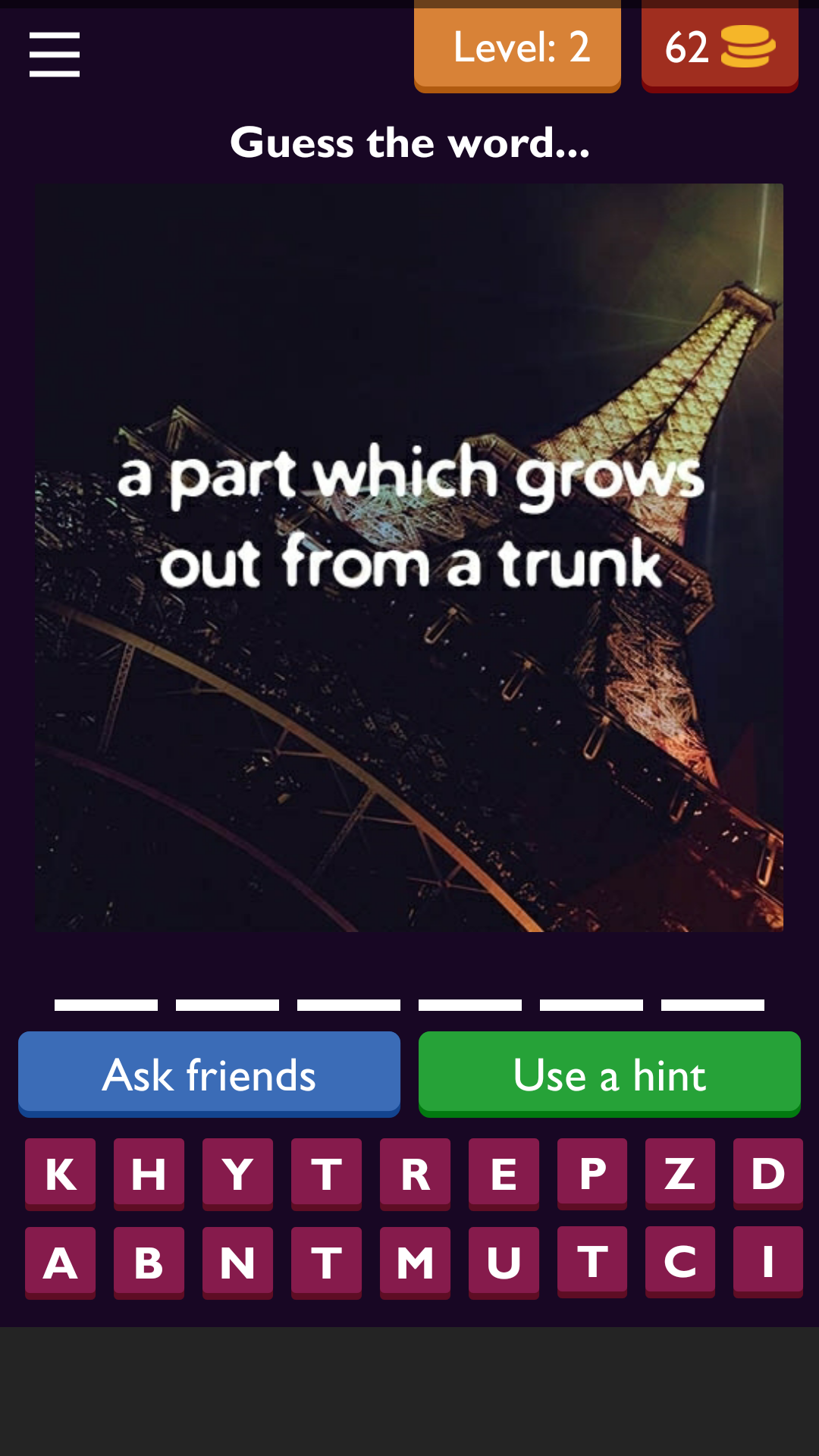Click the coin balance showing 62
The height and width of the screenshot is (1456, 819).
(719, 49)
